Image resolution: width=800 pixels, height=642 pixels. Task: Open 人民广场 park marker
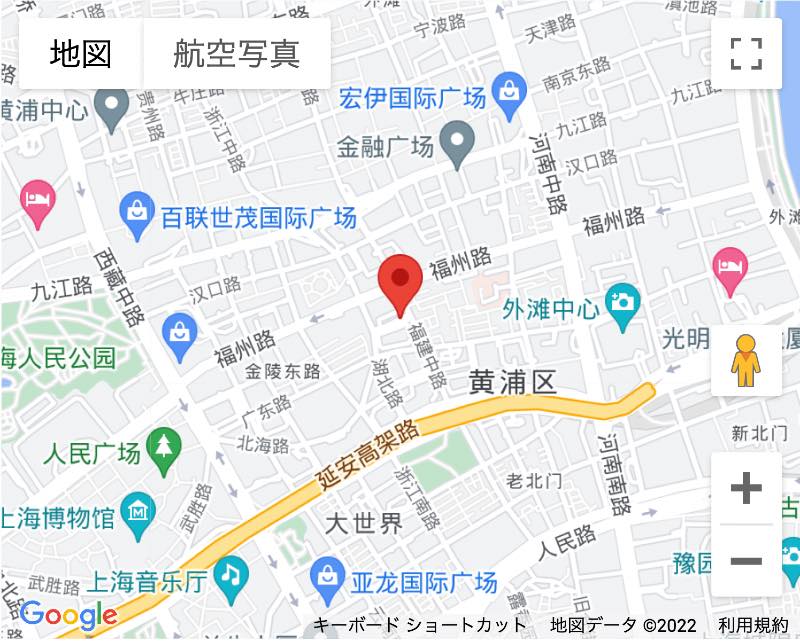[x=161, y=447]
